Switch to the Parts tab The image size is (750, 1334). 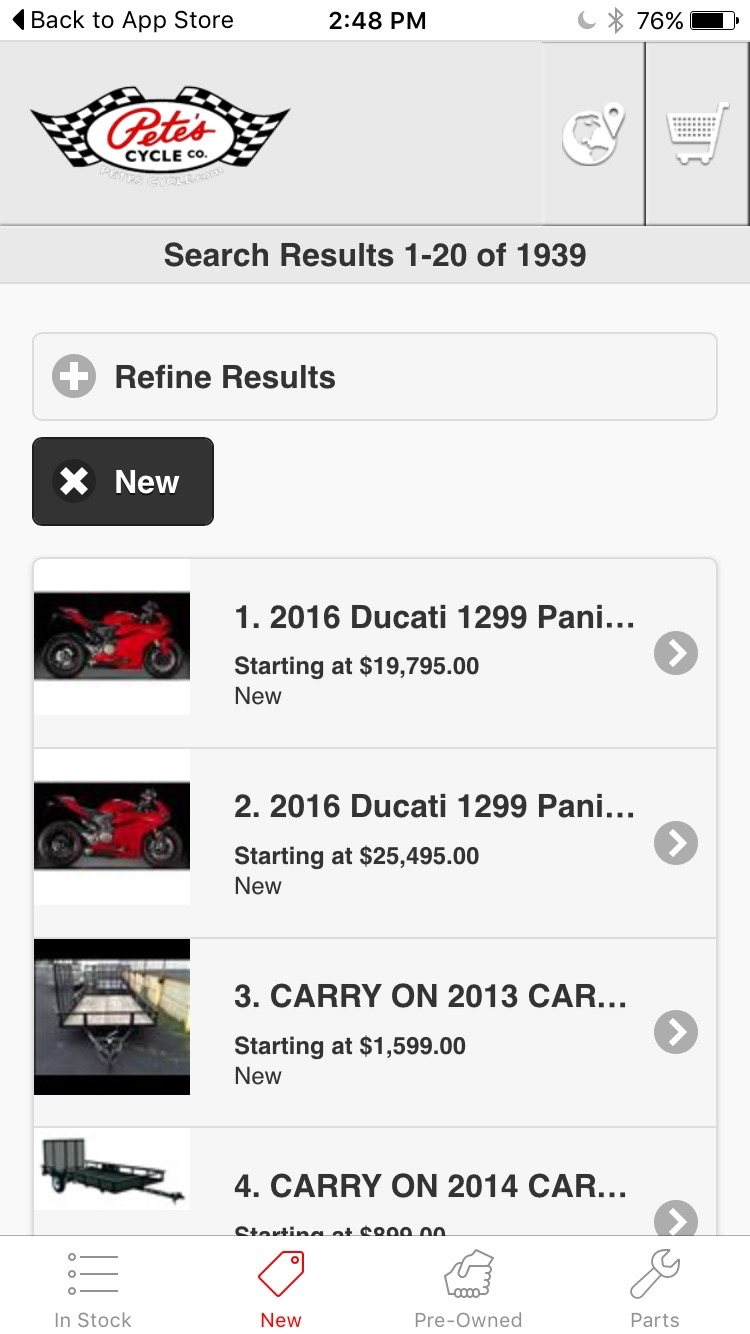click(x=655, y=1288)
